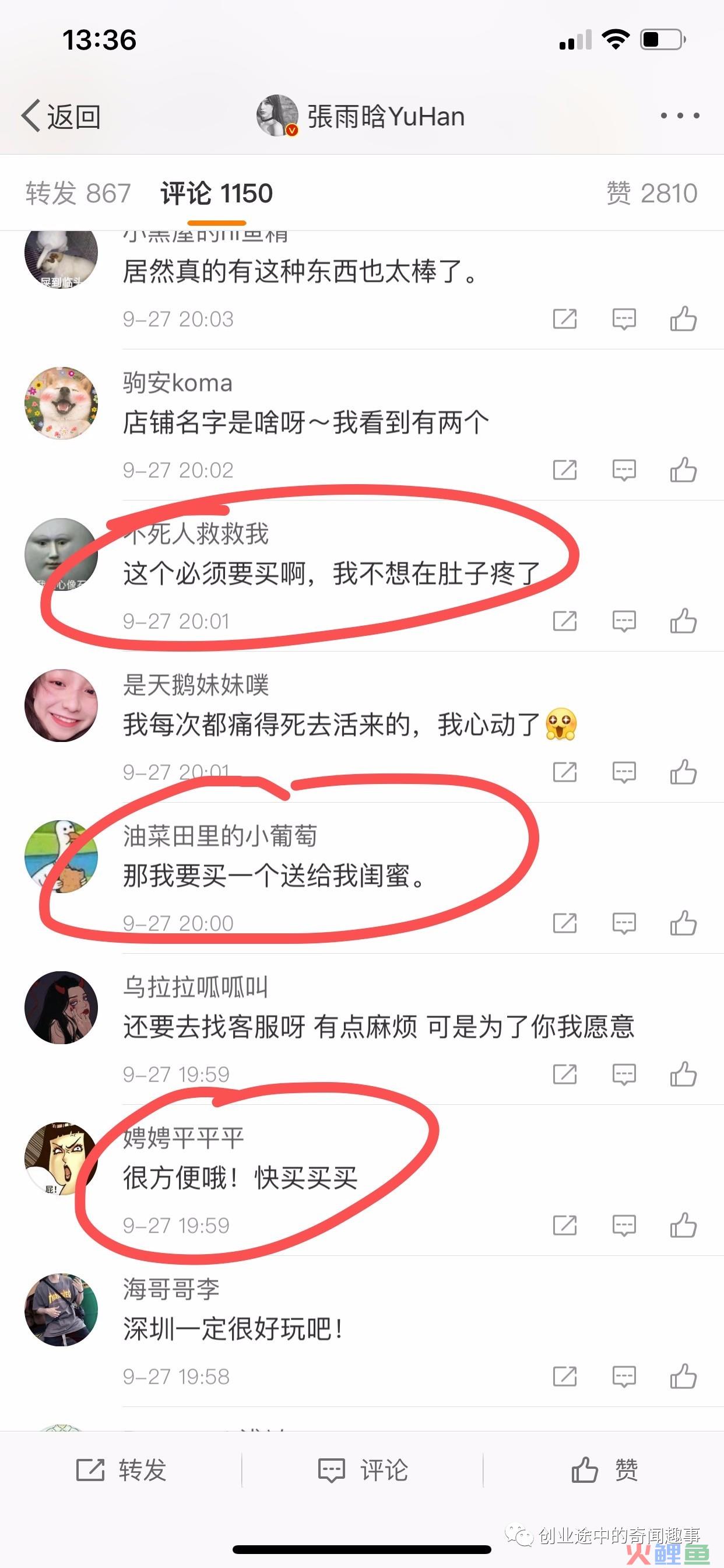Reply to 驹安koma's comment
This screenshot has width=724, height=1568.
pyautogui.click(x=624, y=470)
